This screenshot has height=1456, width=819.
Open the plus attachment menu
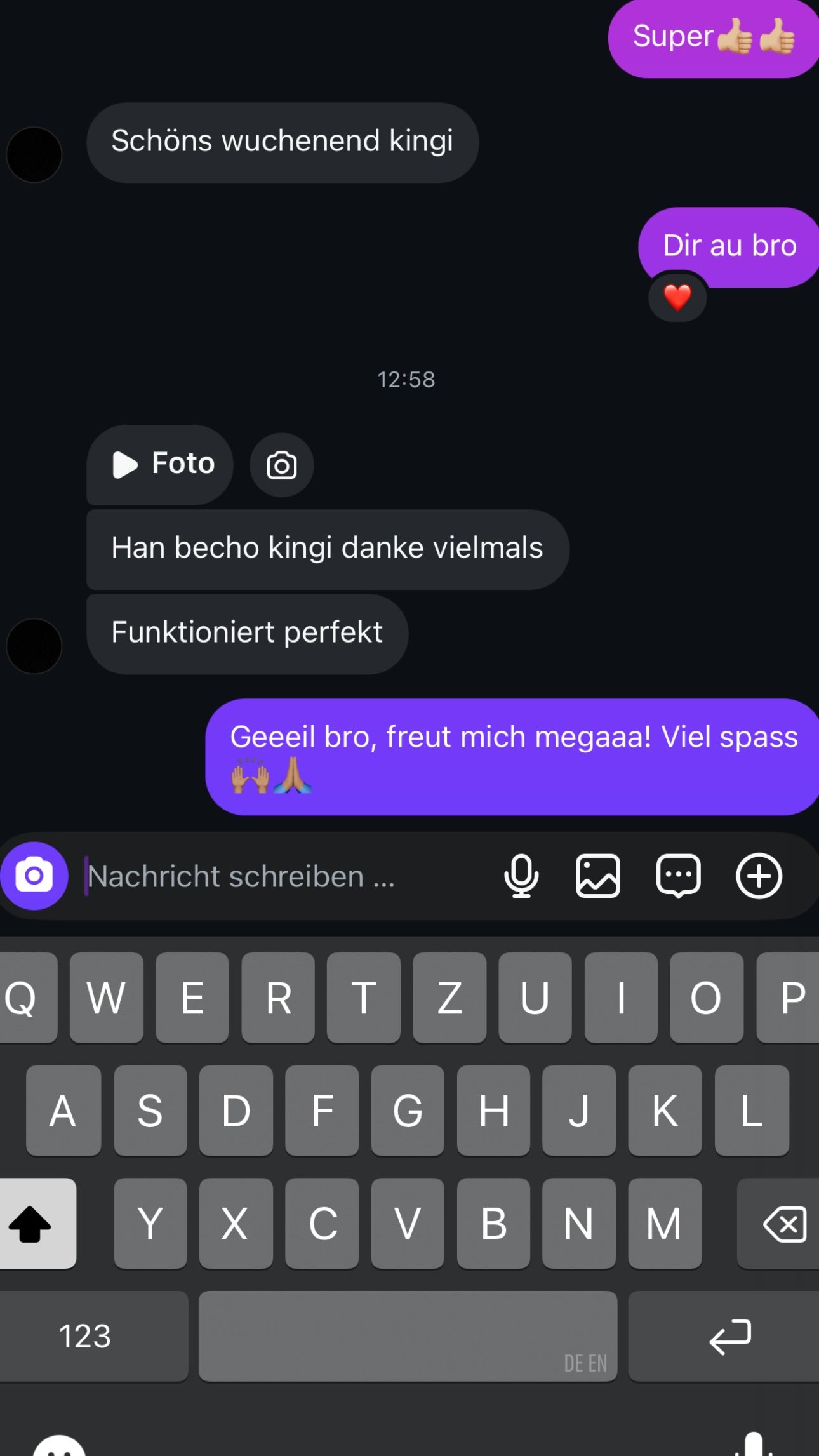[x=759, y=876]
